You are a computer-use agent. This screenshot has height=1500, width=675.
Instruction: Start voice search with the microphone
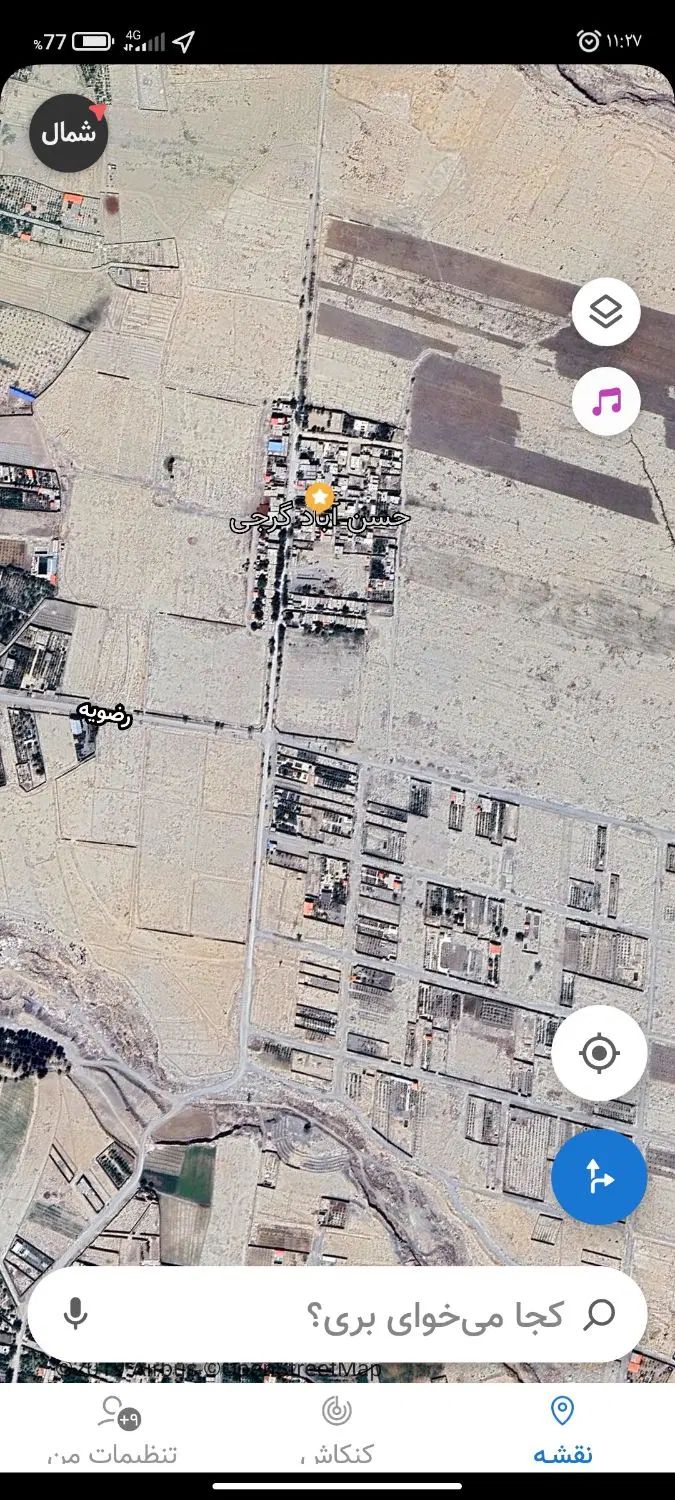(76, 1315)
